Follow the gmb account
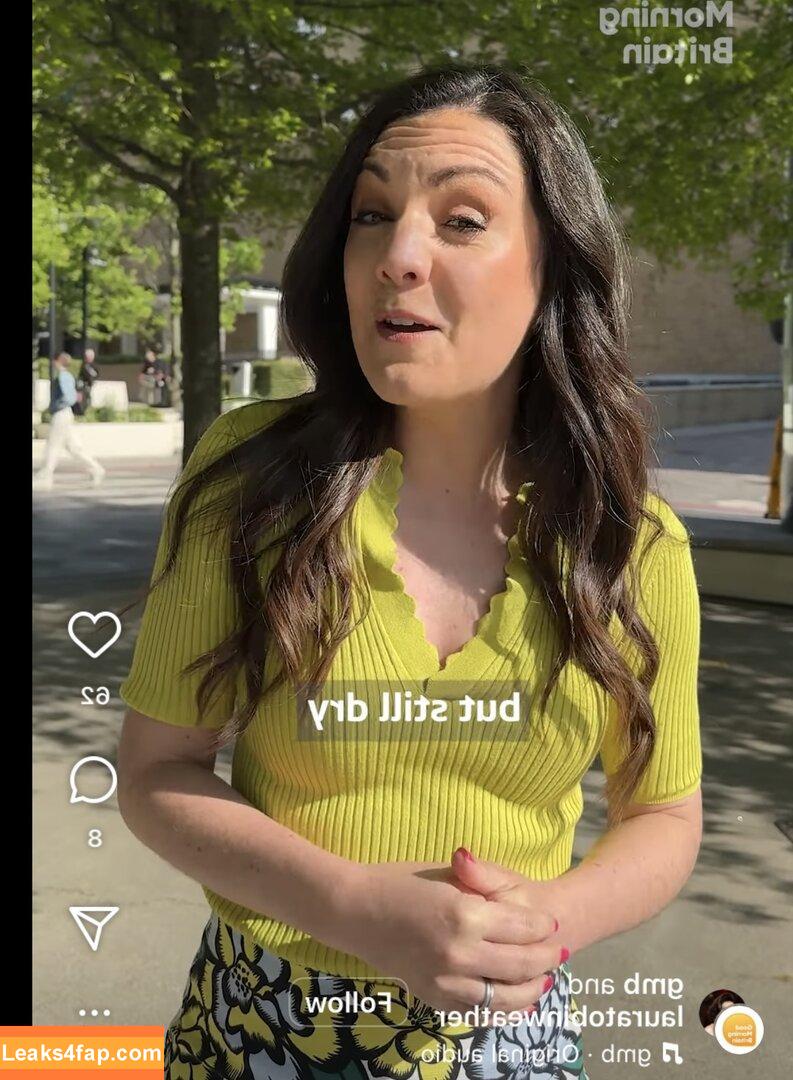The height and width of the screenshot is (1080, 793). pyautogui.click(x=349, y=1003)
